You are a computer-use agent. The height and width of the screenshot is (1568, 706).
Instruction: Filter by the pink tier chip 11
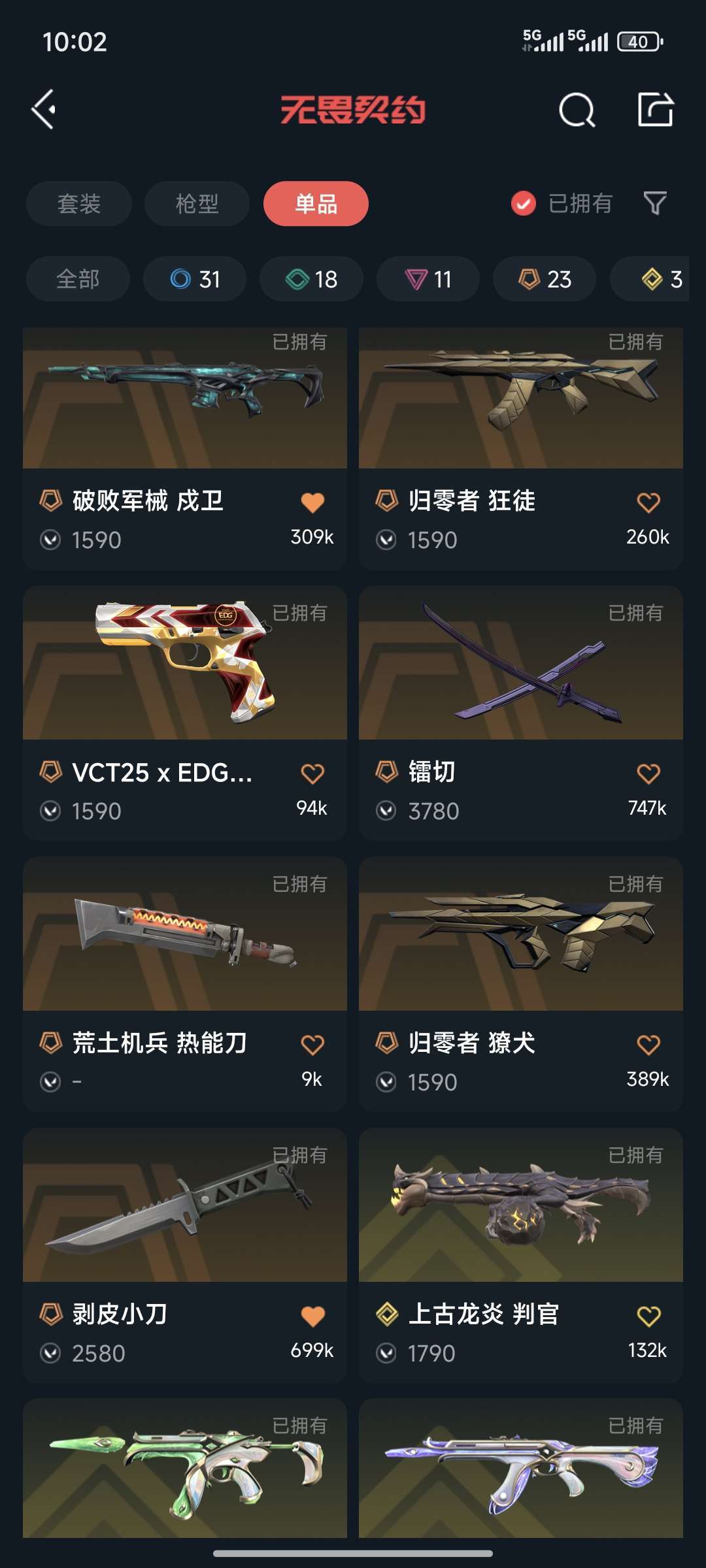pyautogui.click(x=428, y=279)
